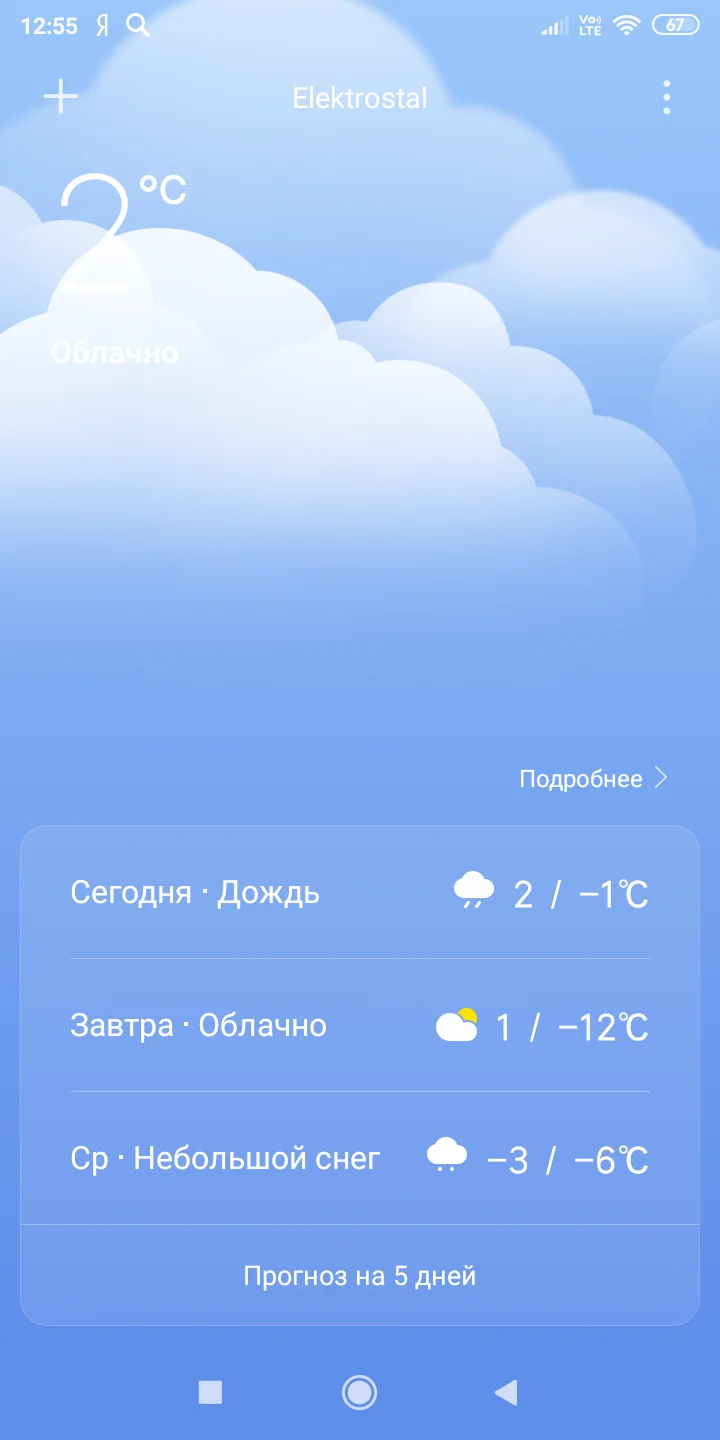Select the Elektrostal city title
Viewport: 720px width, 1440px height.
click(359, 97)
